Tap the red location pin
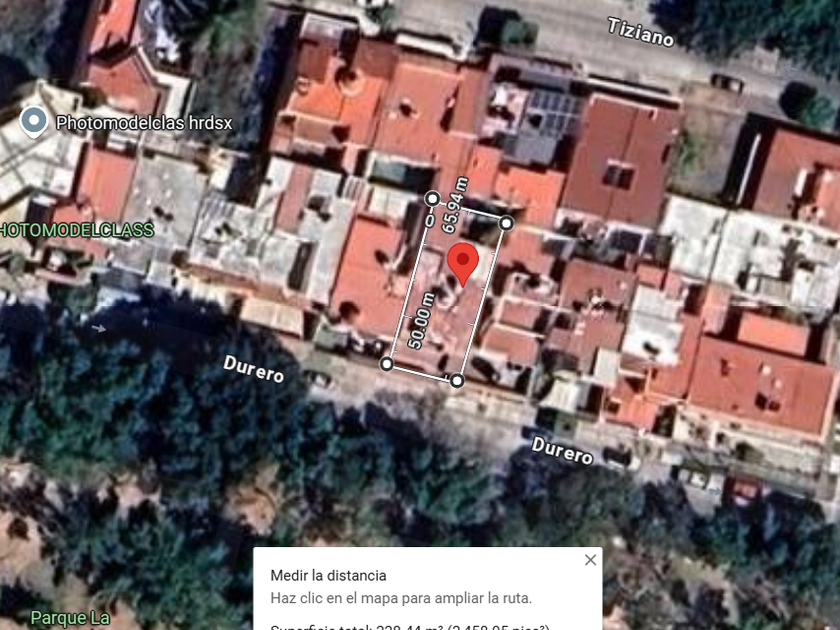The image size is (840, 630). pos(462,262)
